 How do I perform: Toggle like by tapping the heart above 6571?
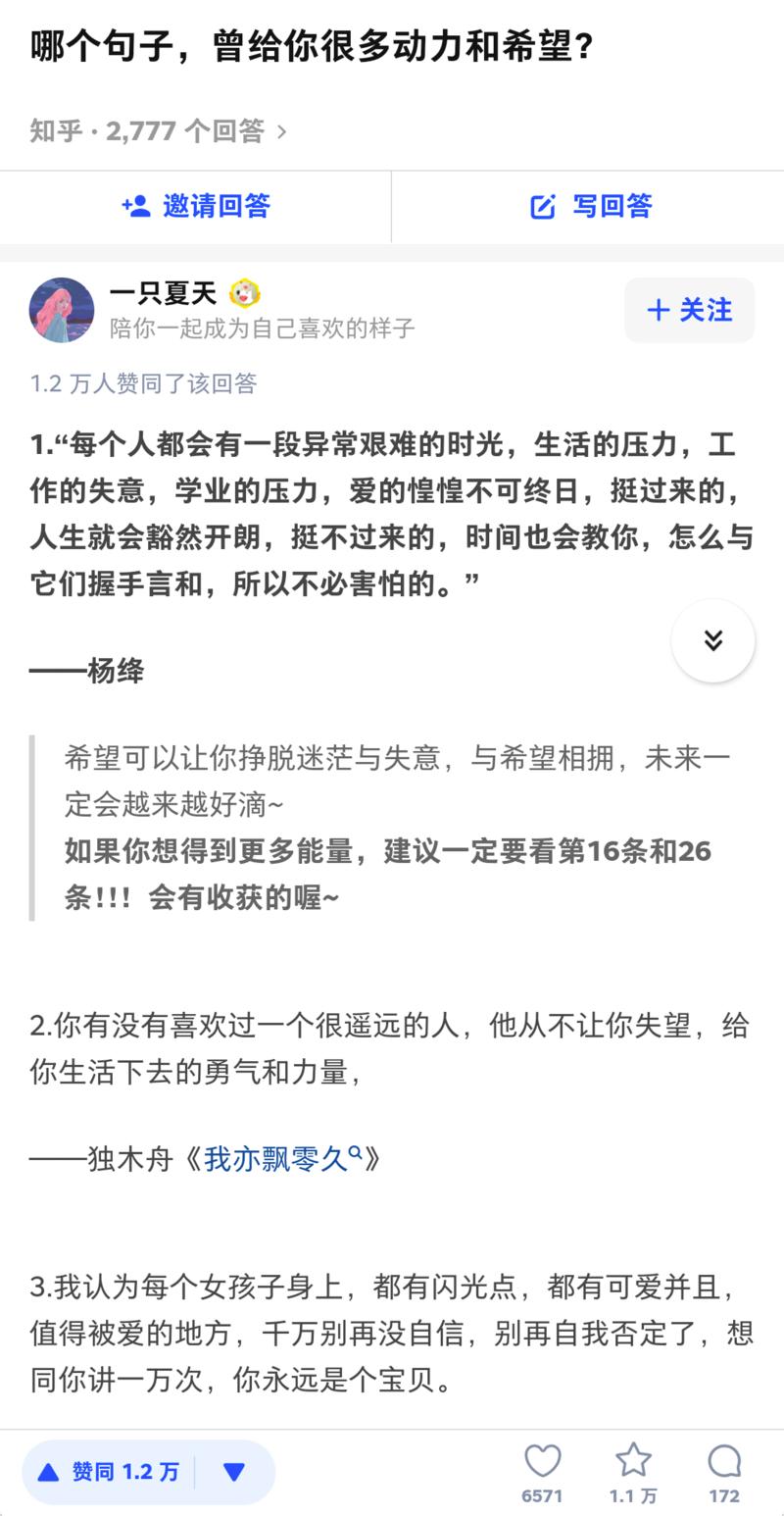pos(543,1462)
